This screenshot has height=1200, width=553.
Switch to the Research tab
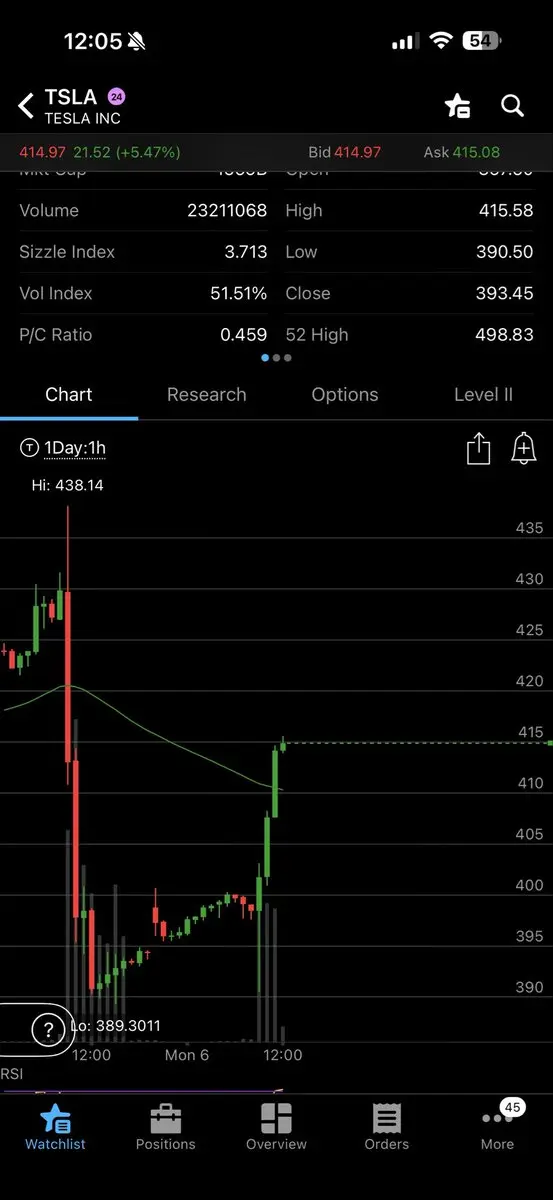point(206,395)
